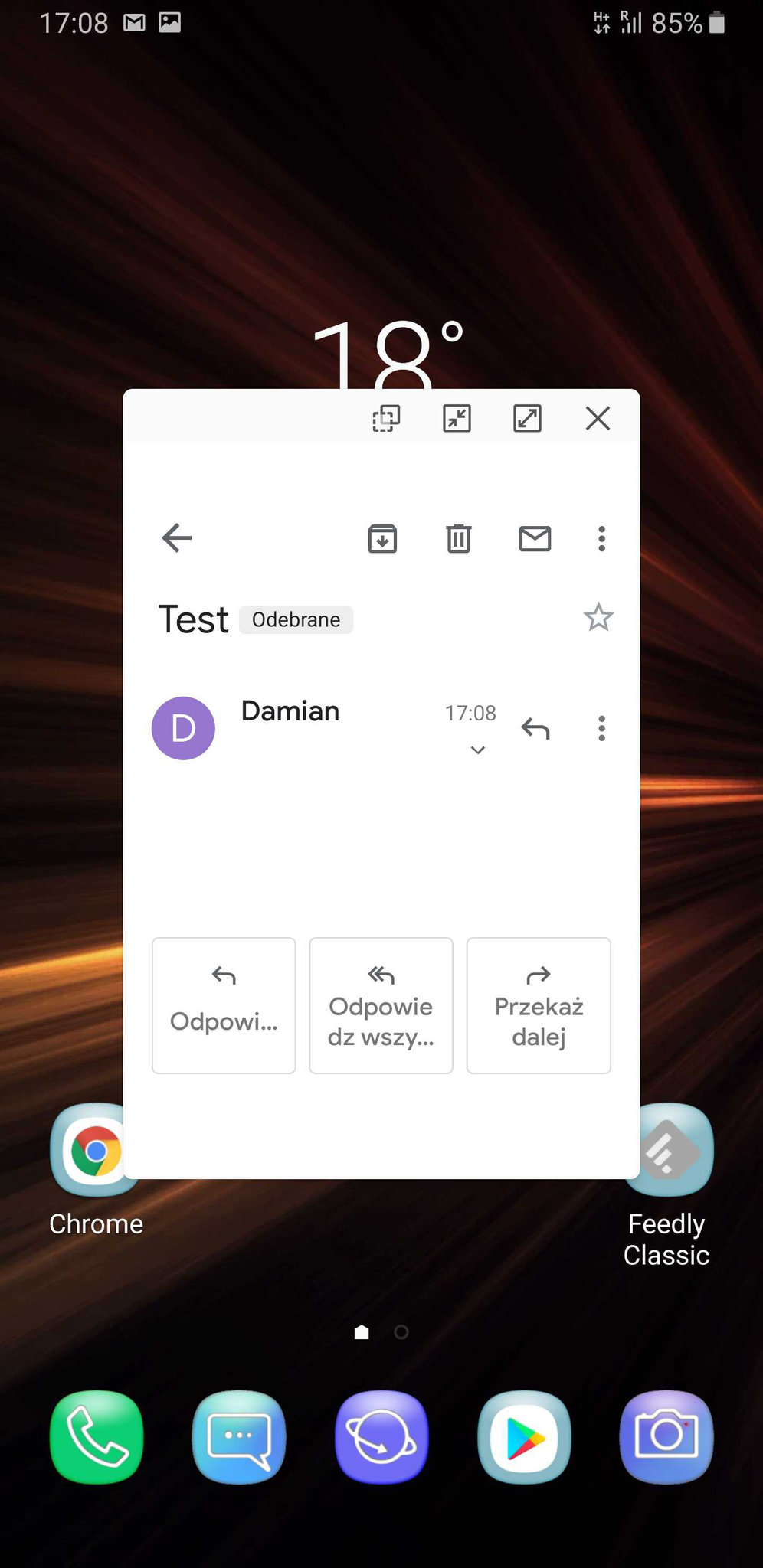The width and height of the screenshot is (763, 1568).
Task: Choose Odpowiedz wszystkim to reply all
Action: (381, 1005)
